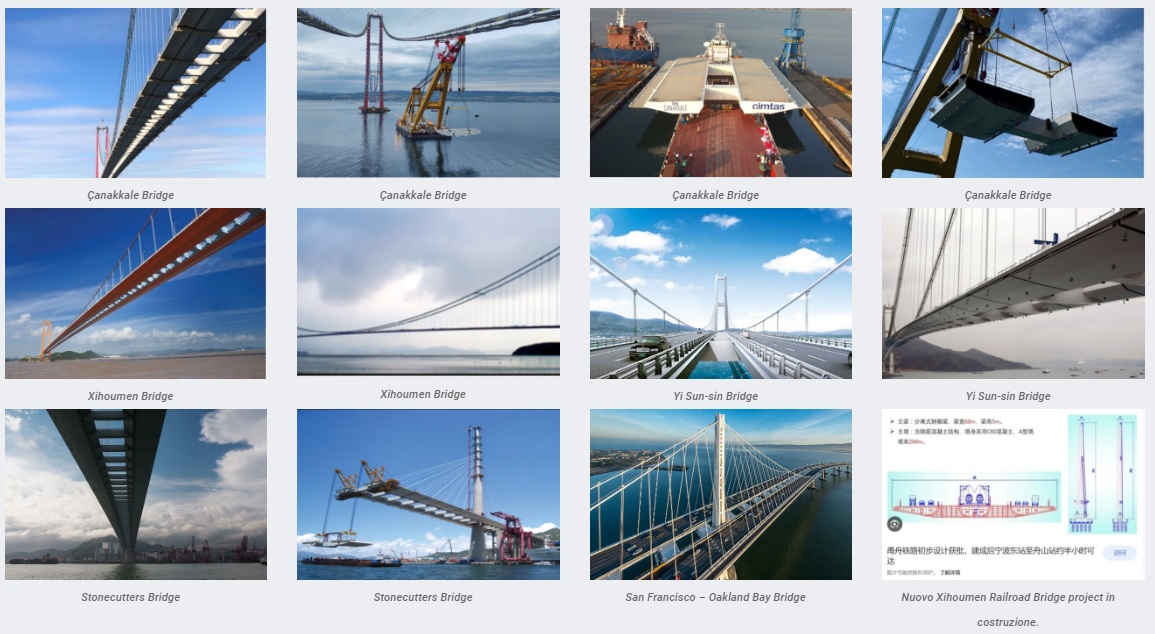The width and height of the screenshot is (1155, 634).
Task: Enlarge Yi Sun-sin Bridge underside photo
Action: point(1012,293)
